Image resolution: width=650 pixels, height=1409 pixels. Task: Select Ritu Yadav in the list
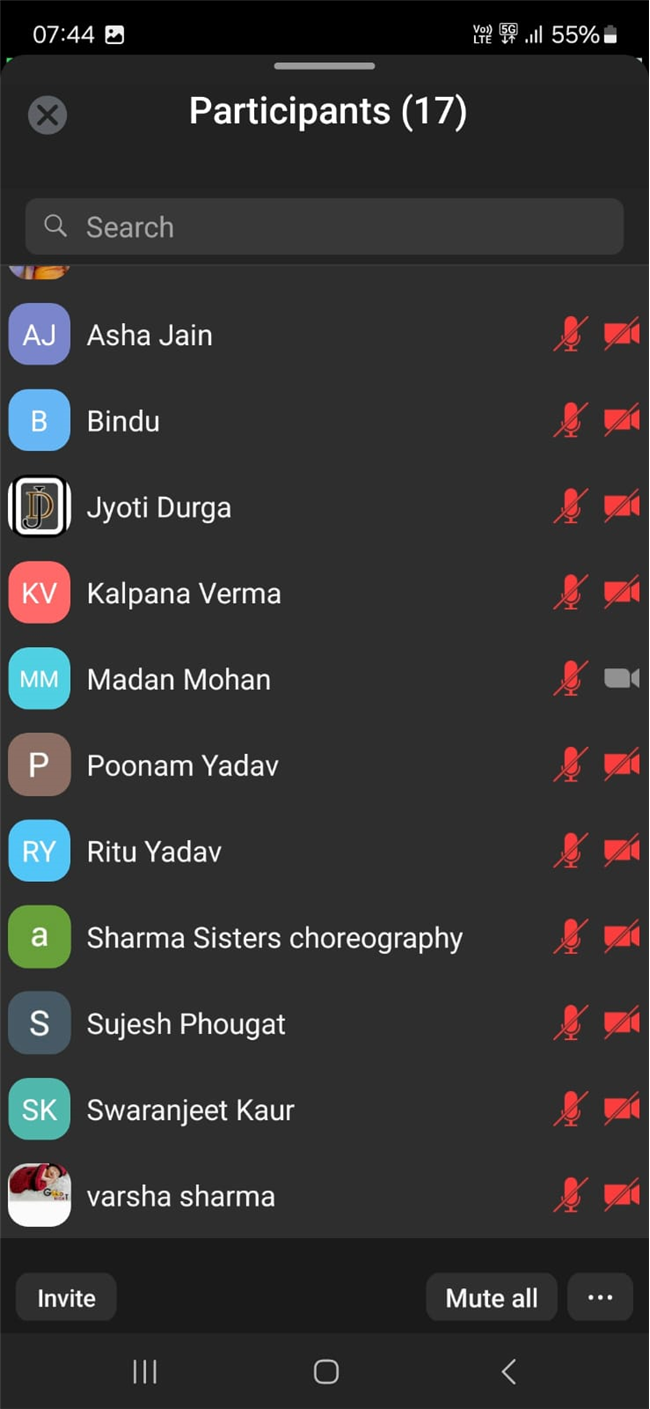pos(325,851)
